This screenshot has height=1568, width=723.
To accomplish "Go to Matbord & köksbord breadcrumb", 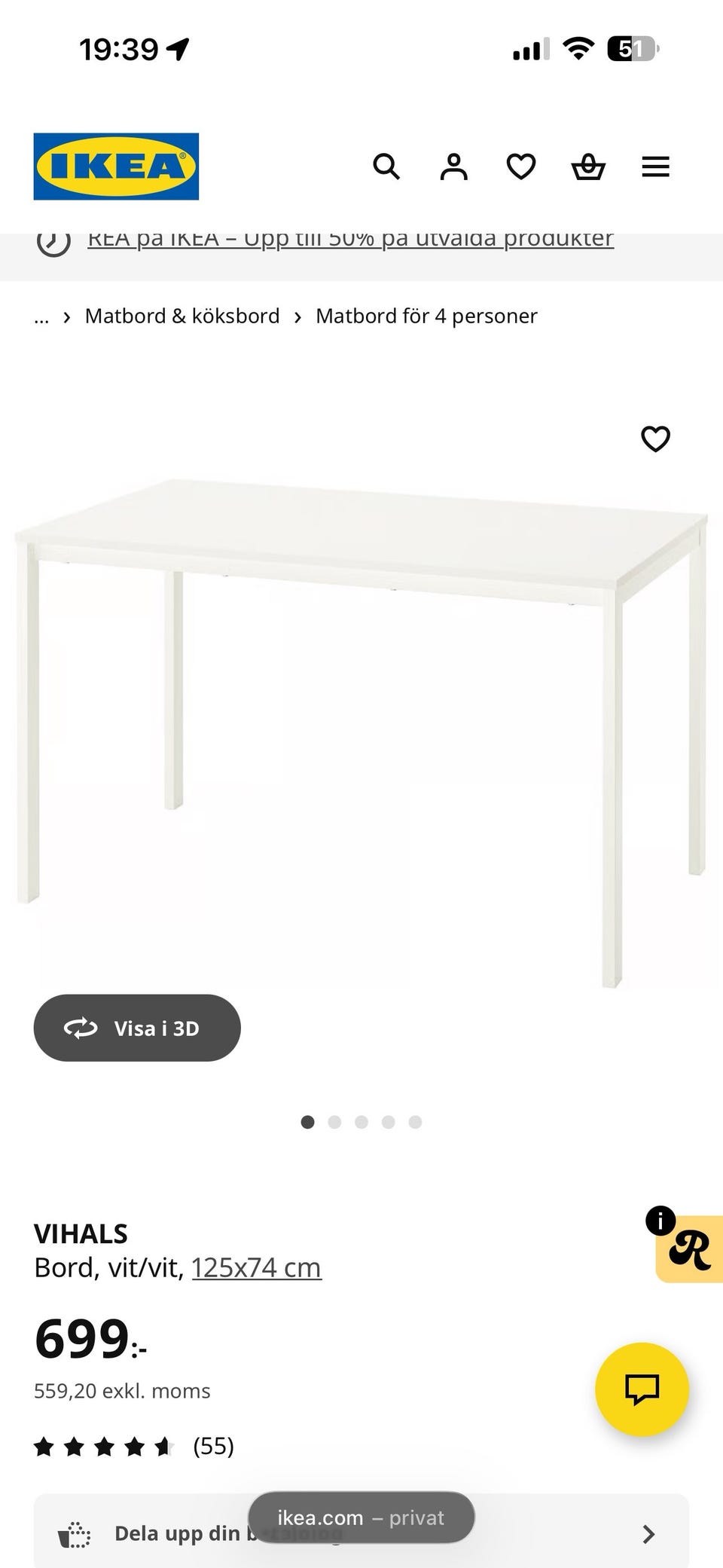I will point(182,316).
